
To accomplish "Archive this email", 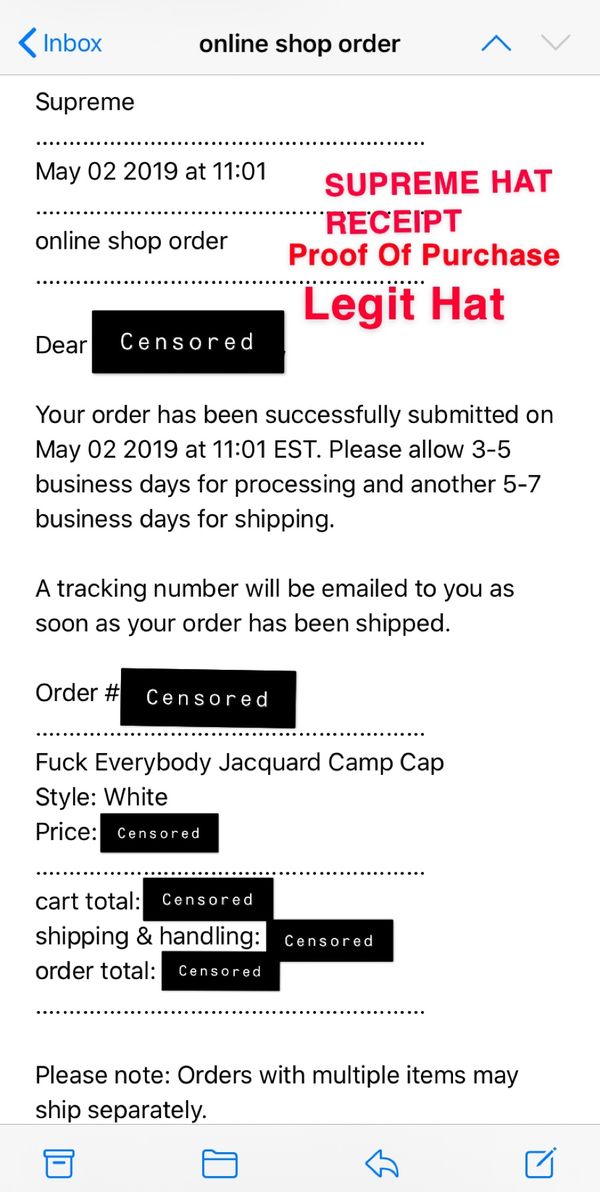I will (x=59, y=1163).
